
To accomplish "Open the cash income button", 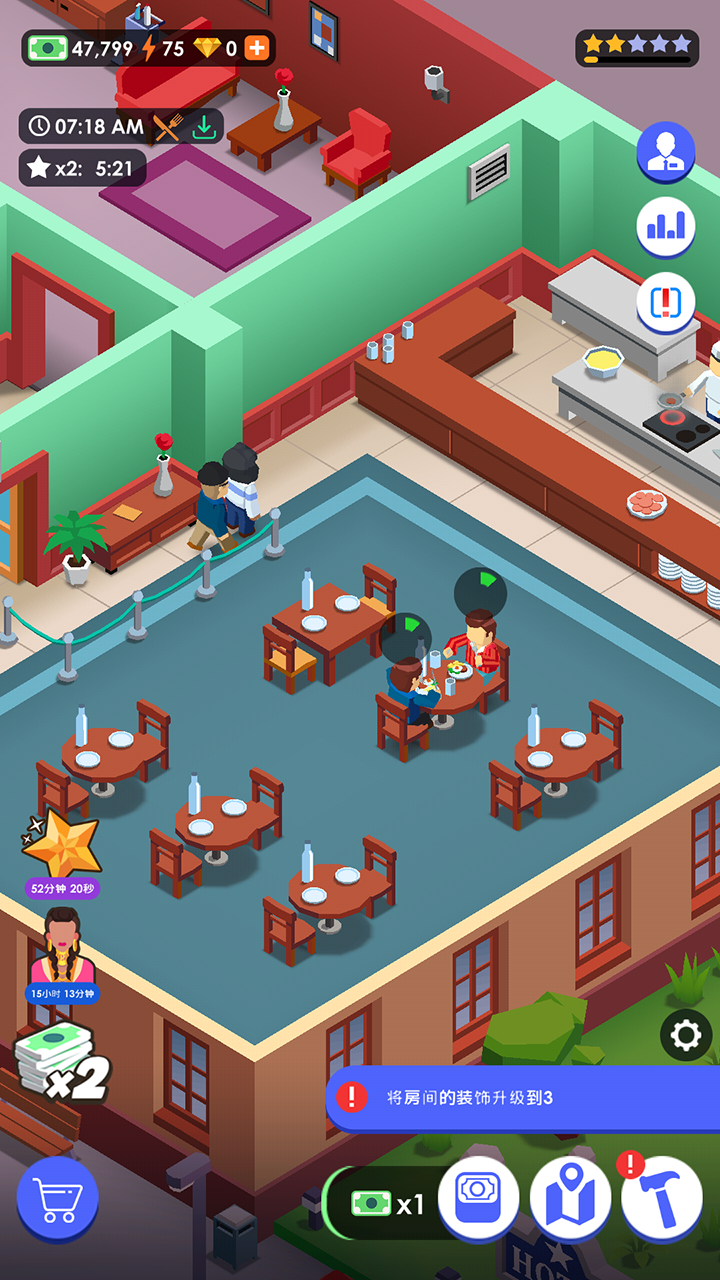I will pyautogui.click(x=478, y=1197).
